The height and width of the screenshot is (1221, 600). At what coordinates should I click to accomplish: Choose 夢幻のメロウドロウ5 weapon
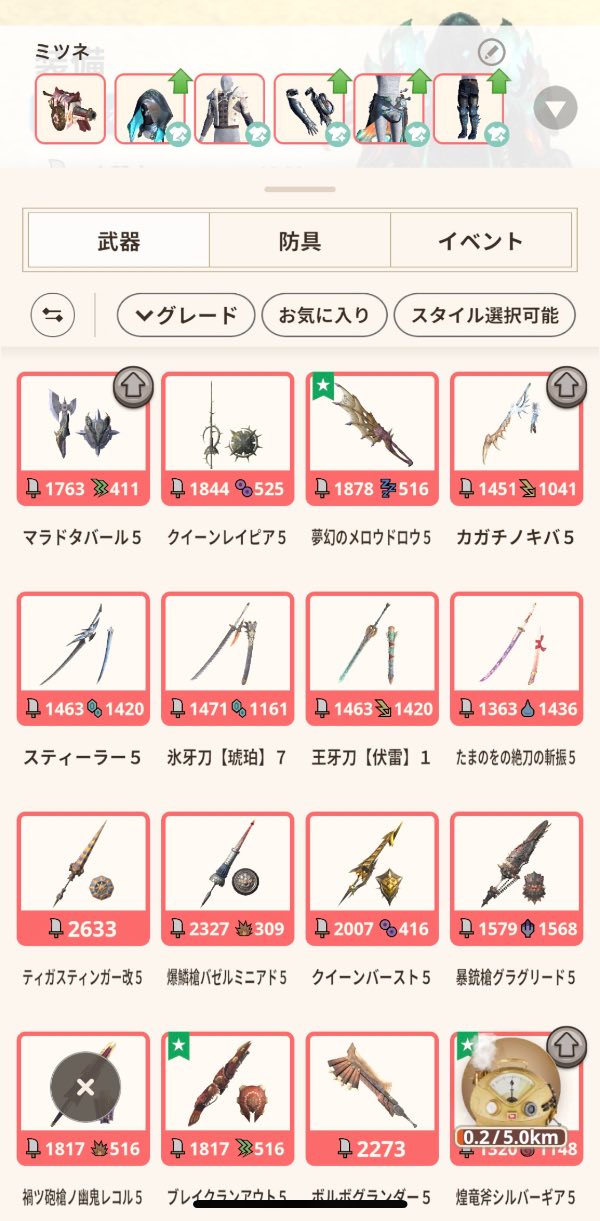point(371,440)
